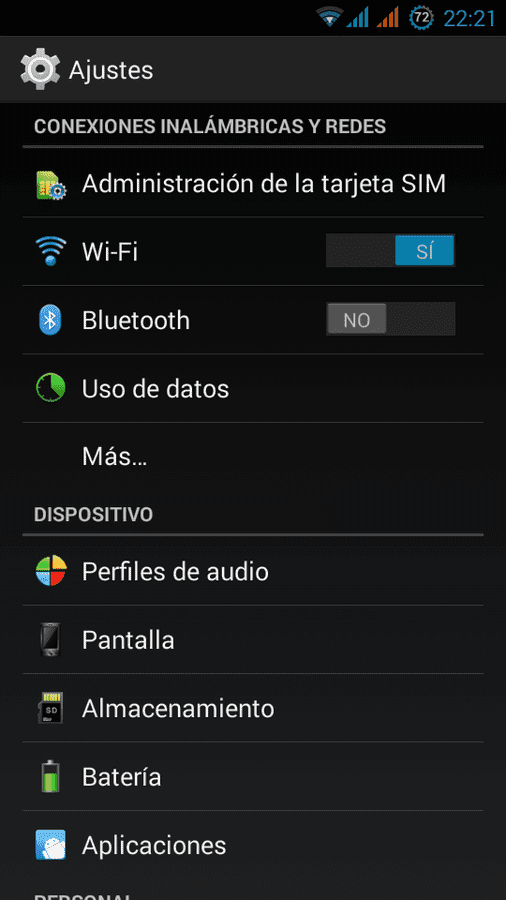Open the Wi-Fi settings row
The image size is (506, 900).
click(253, 251)
